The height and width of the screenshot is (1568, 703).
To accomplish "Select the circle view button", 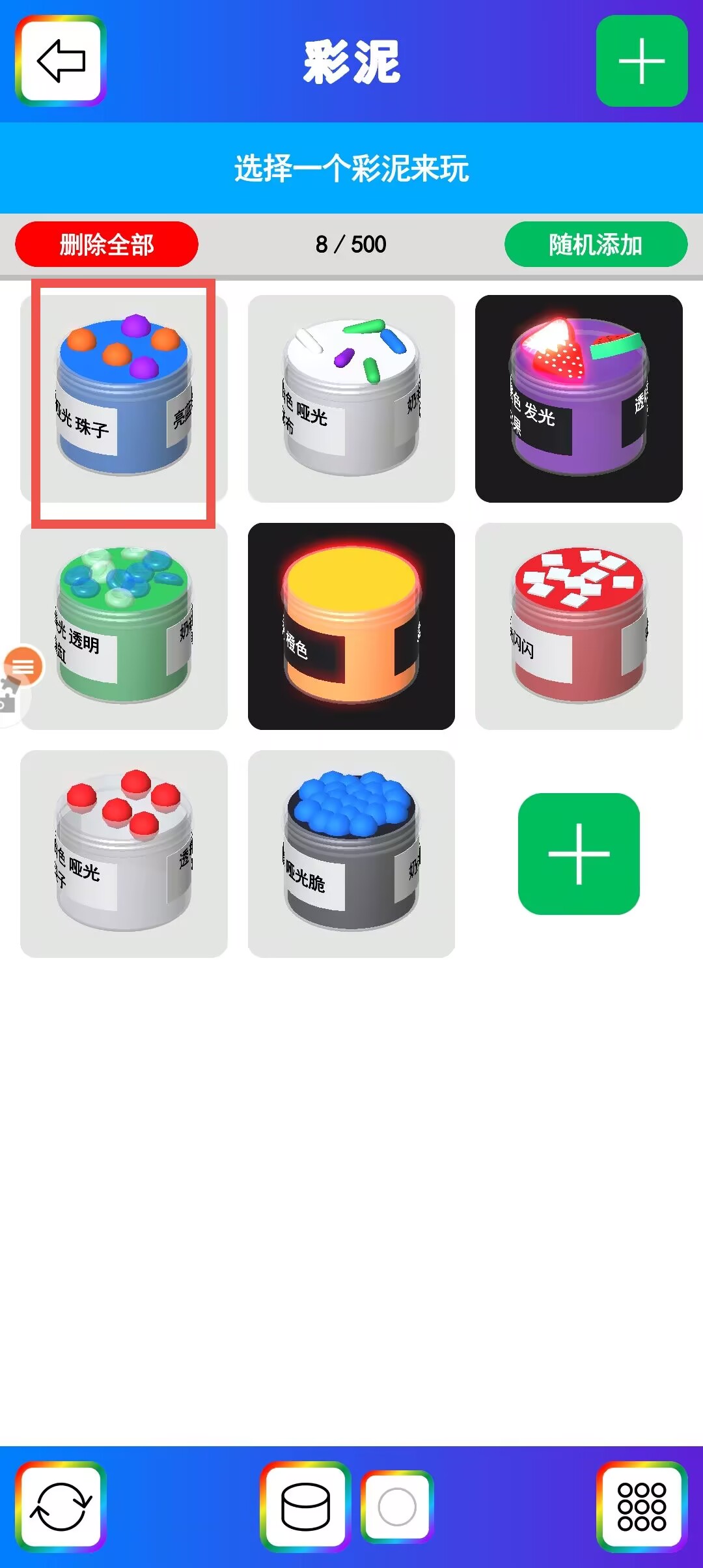I will 397,1506.
